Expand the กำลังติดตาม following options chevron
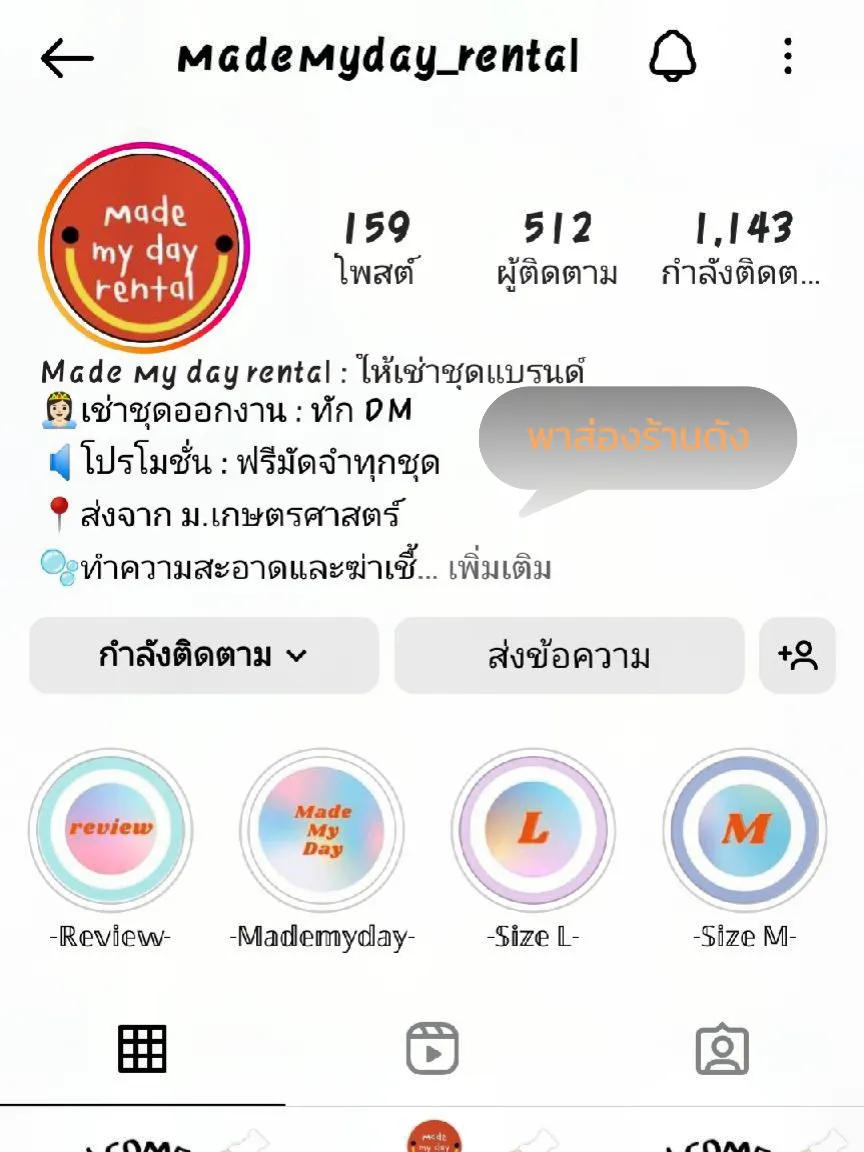Image resolution: width=864 pixels, height=1152 pixels. pyautogui.click(x=295, y=656)
